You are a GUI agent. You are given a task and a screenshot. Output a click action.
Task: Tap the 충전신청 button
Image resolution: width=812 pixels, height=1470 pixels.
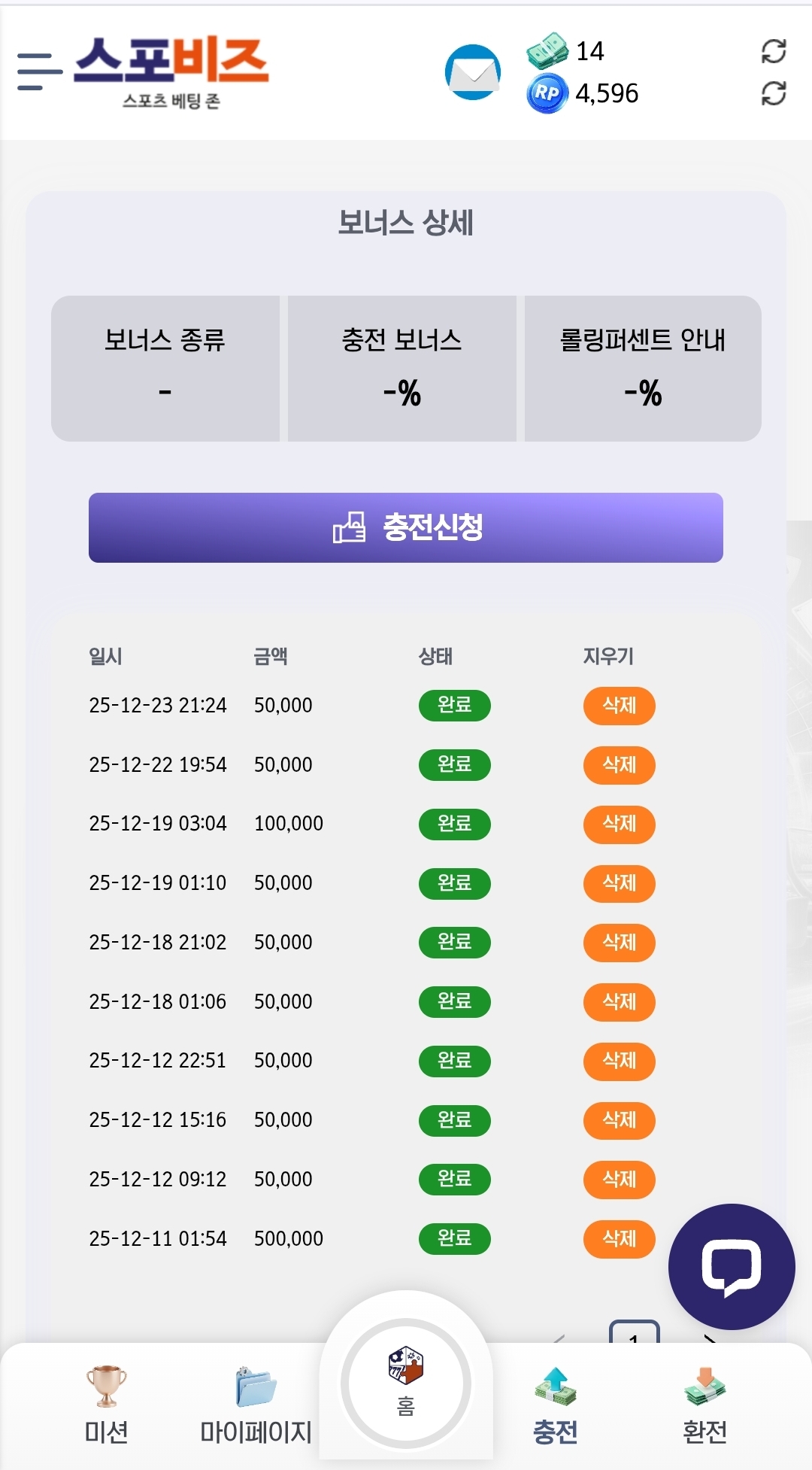point(406,527)
